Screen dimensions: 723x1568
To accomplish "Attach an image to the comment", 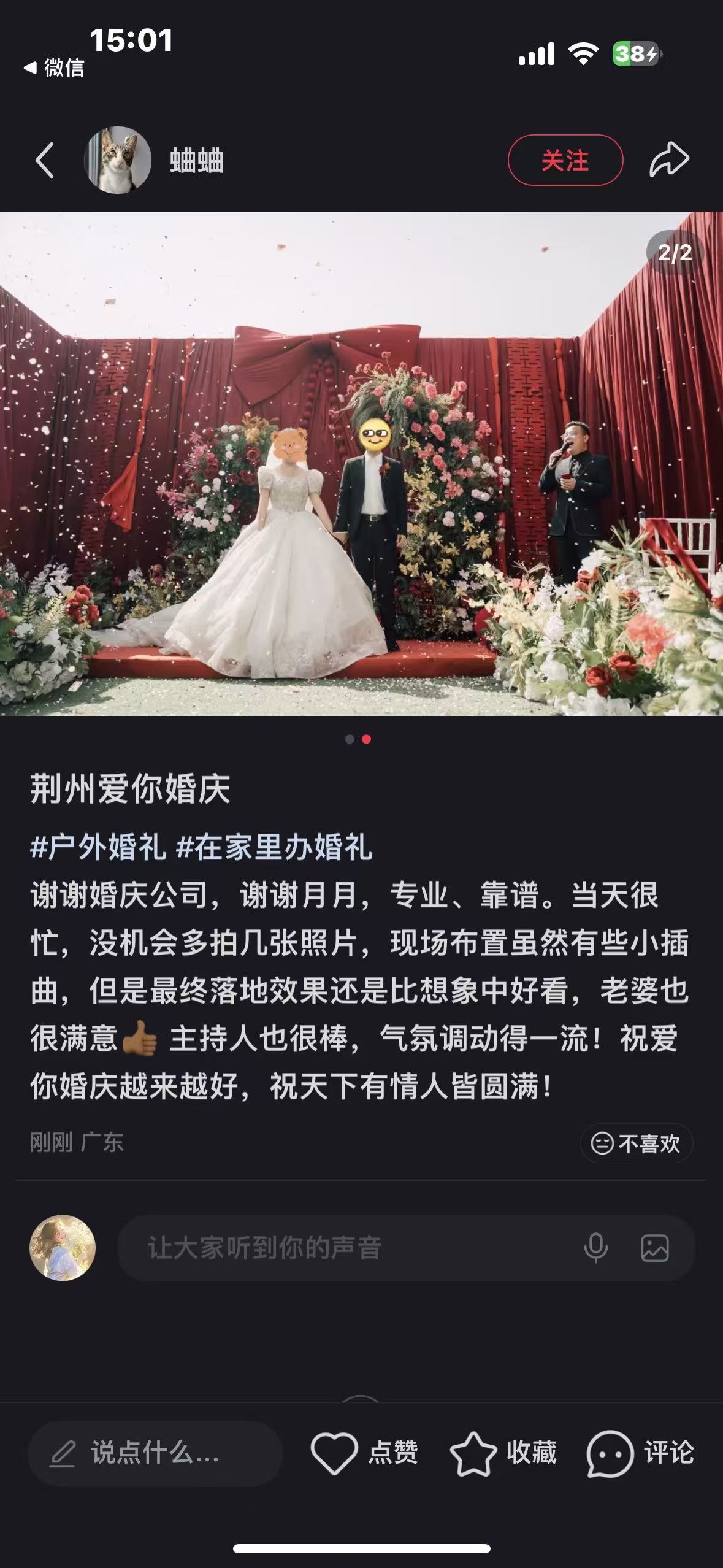I will point(654,1248).
